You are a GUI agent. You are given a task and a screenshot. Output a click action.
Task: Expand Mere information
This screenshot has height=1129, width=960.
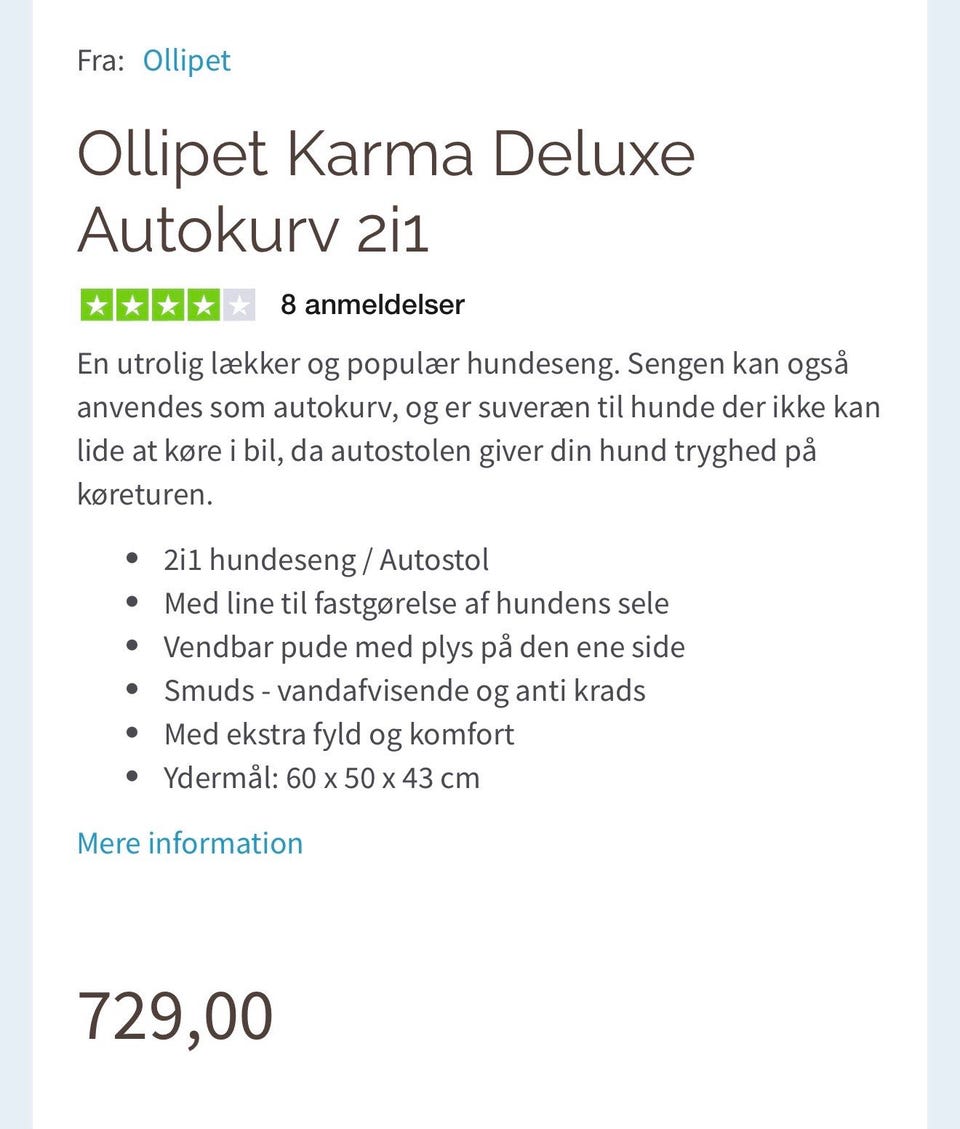(189, 843)
